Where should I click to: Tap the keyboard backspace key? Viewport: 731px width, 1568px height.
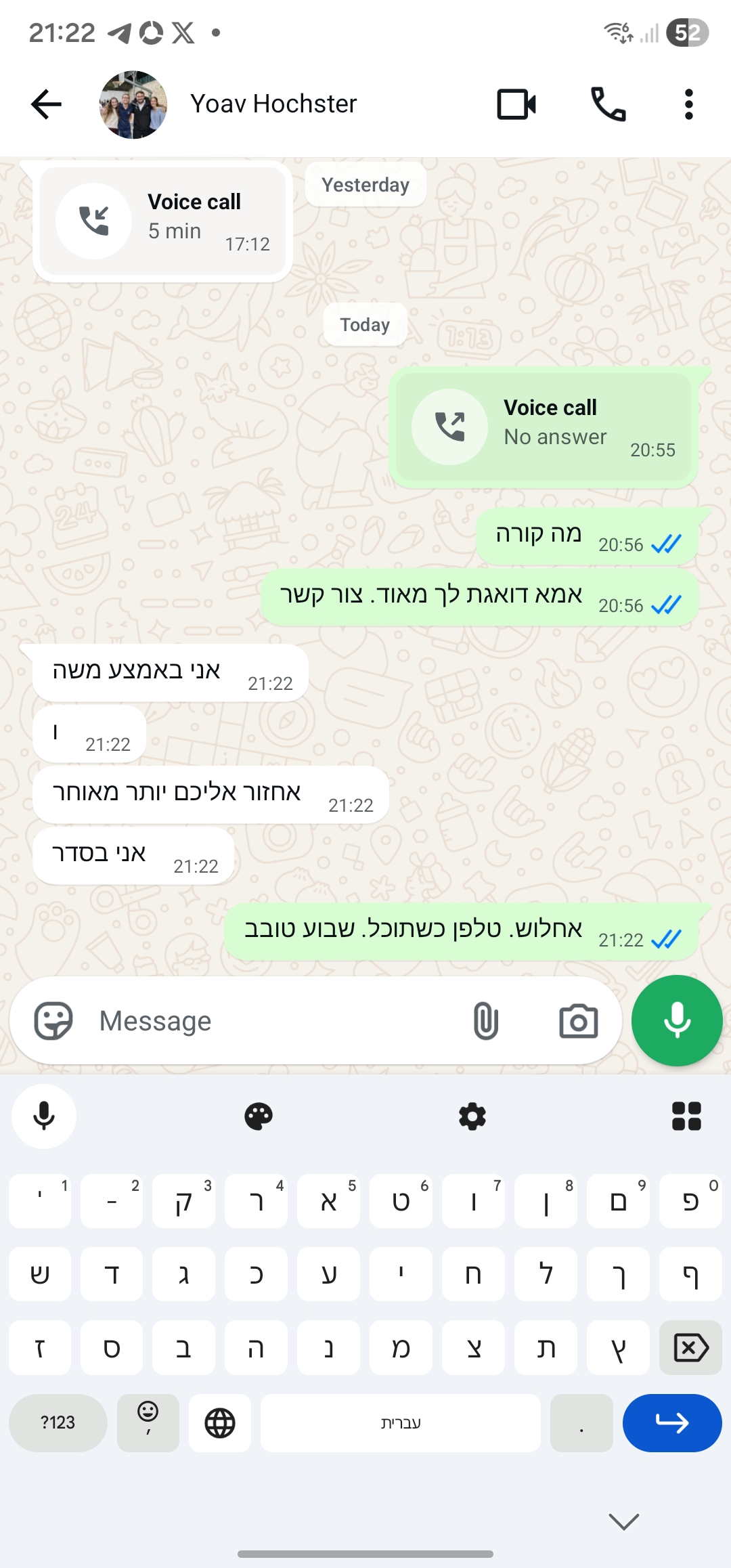[x=690, y=1348]
